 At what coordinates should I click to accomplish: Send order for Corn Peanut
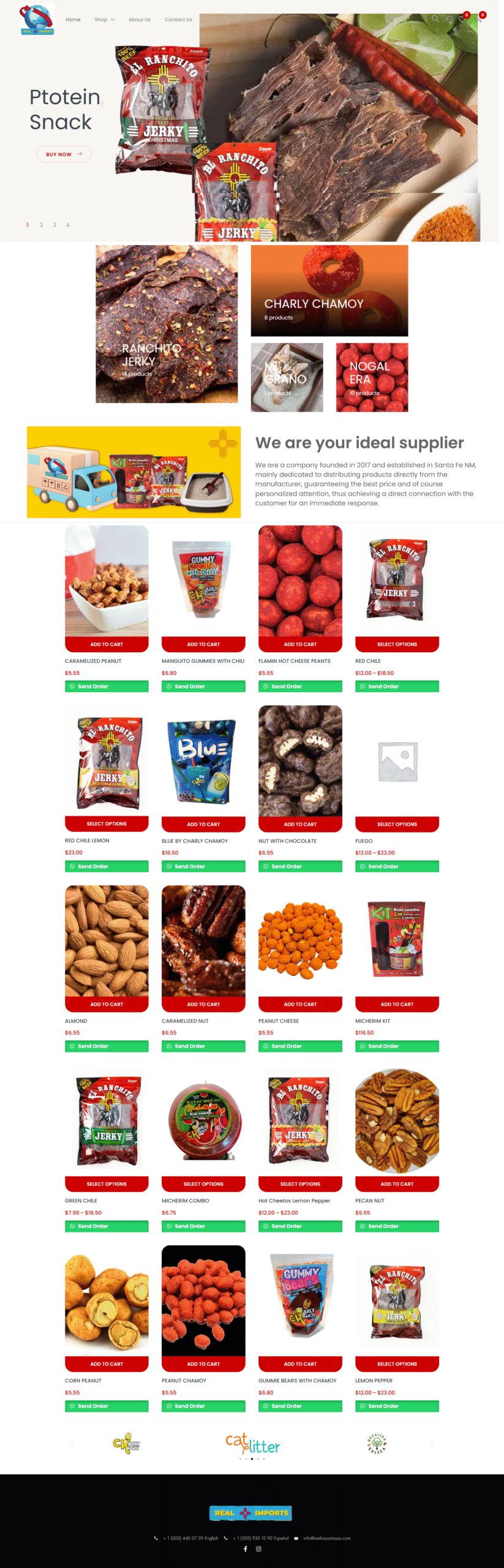click(x=107, y=1406)
